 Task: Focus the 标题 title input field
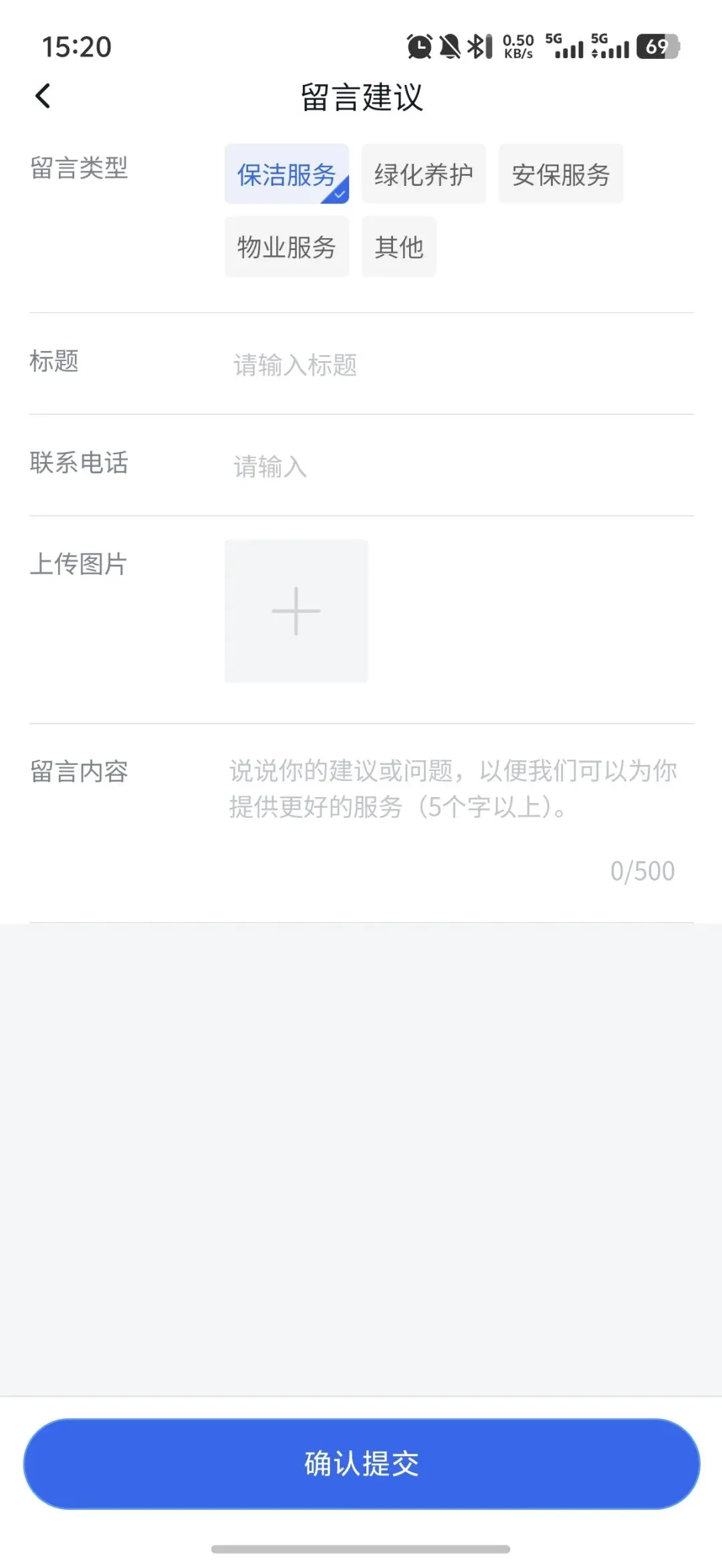point(461,364)
